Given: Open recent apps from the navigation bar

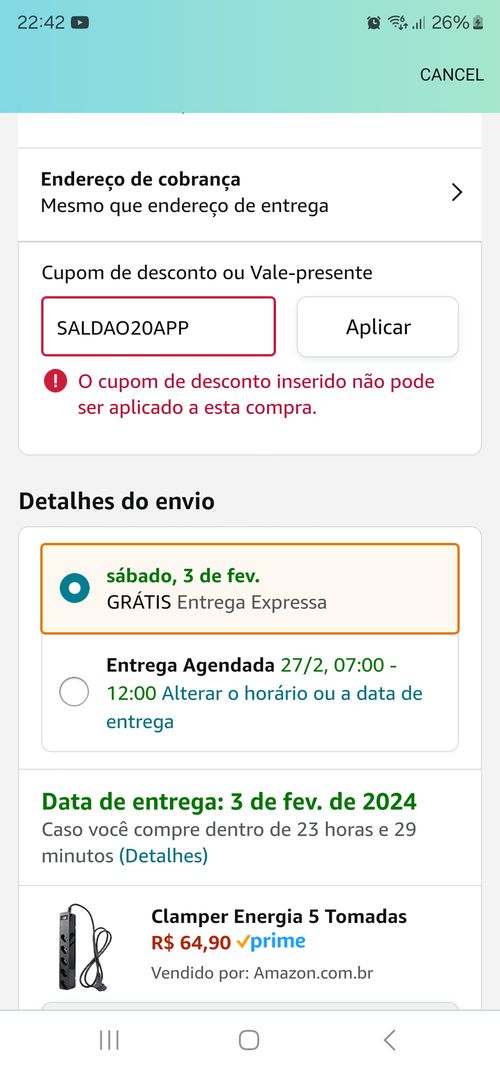Looking at the screenshot, I should coord(109,1040).
